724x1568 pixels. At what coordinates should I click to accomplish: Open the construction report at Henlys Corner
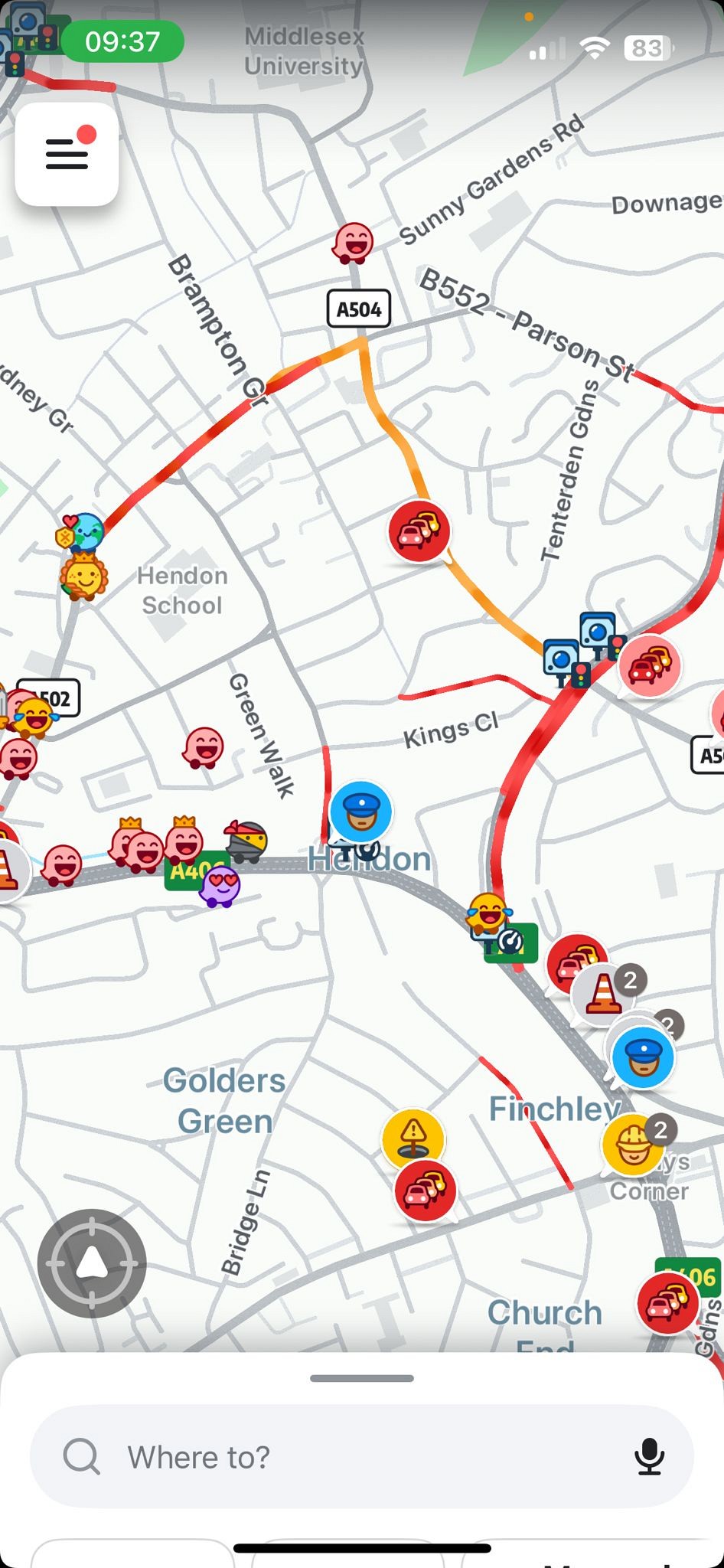tap(633, 1145)
